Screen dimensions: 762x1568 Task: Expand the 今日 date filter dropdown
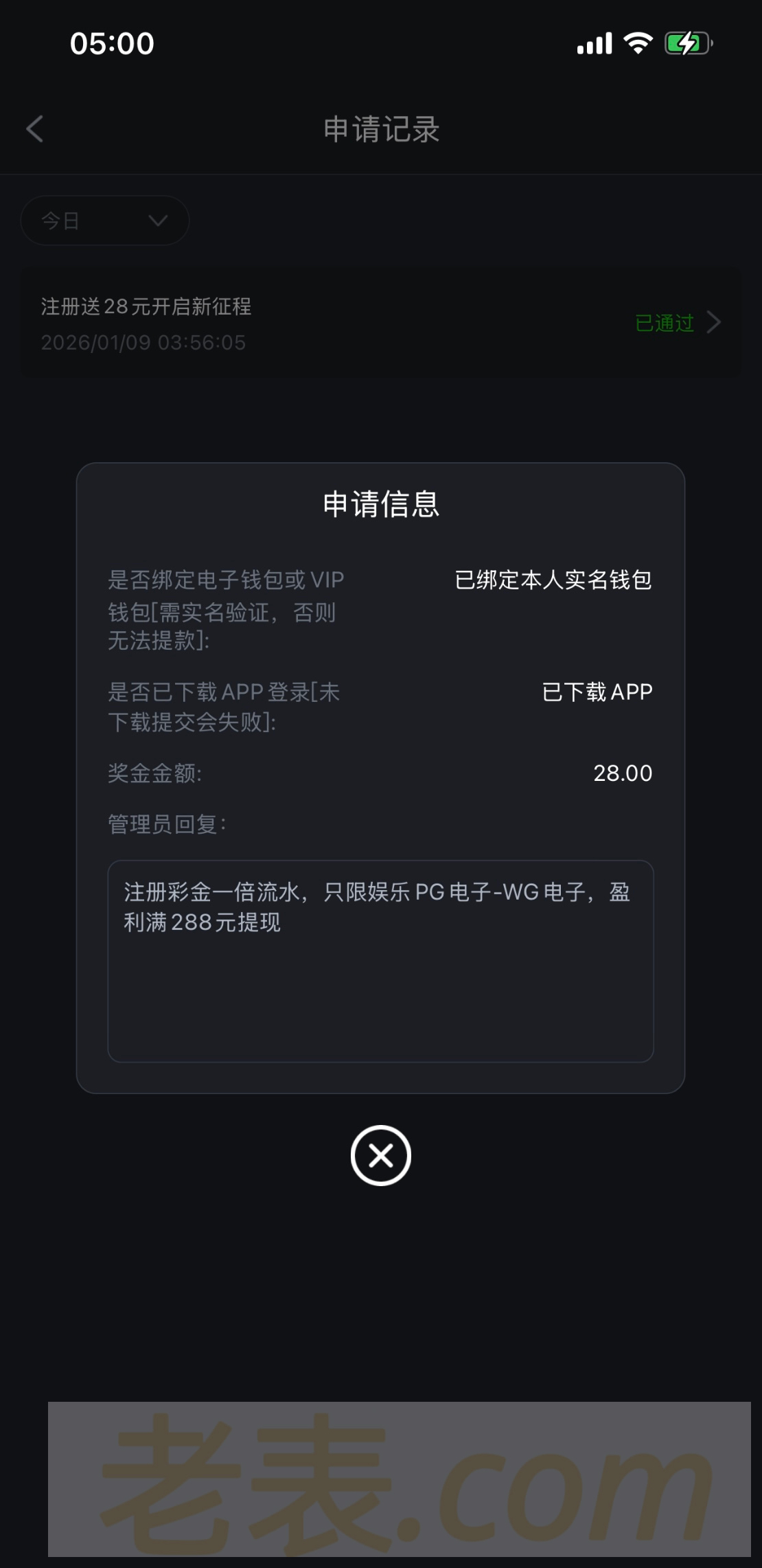tap(105, 220)
